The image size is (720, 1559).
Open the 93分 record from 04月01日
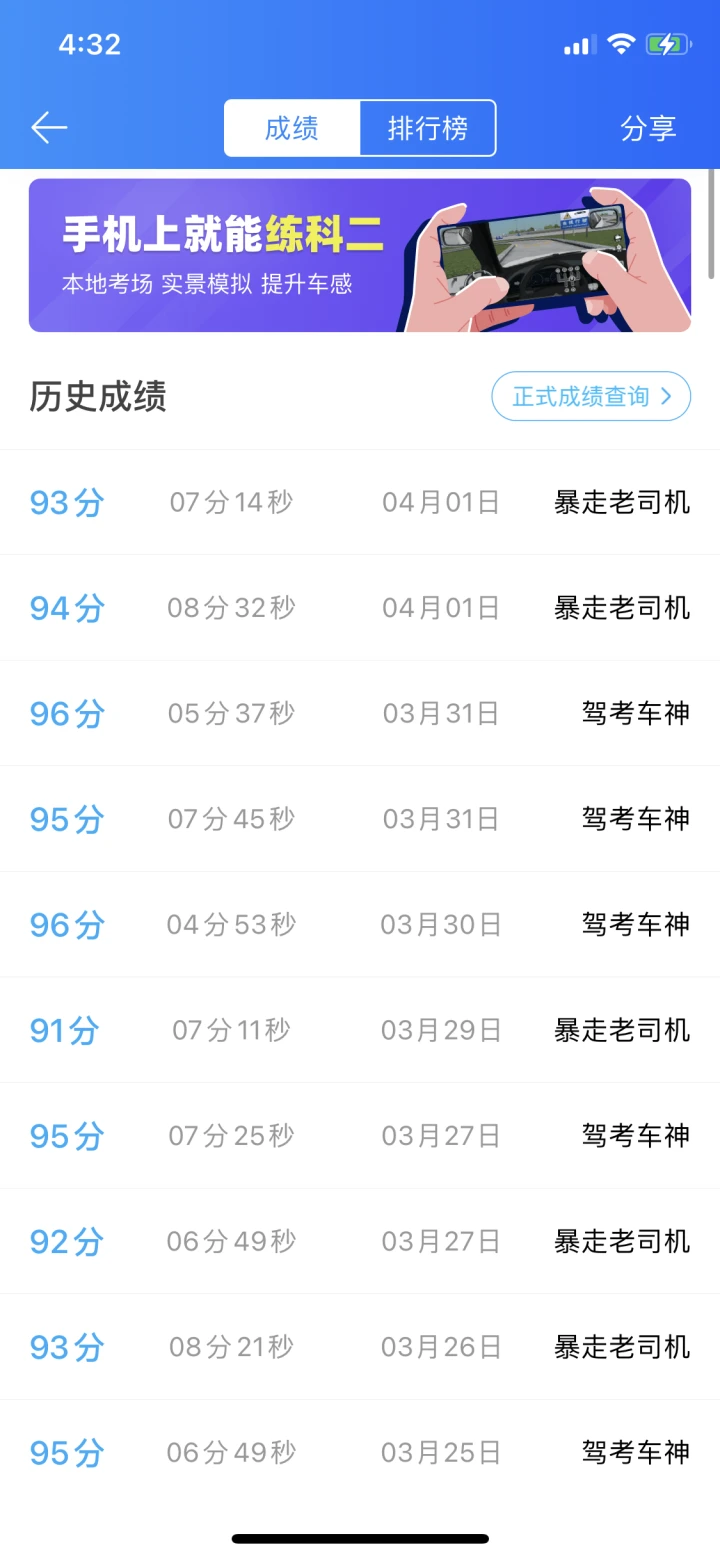point(360,502)
